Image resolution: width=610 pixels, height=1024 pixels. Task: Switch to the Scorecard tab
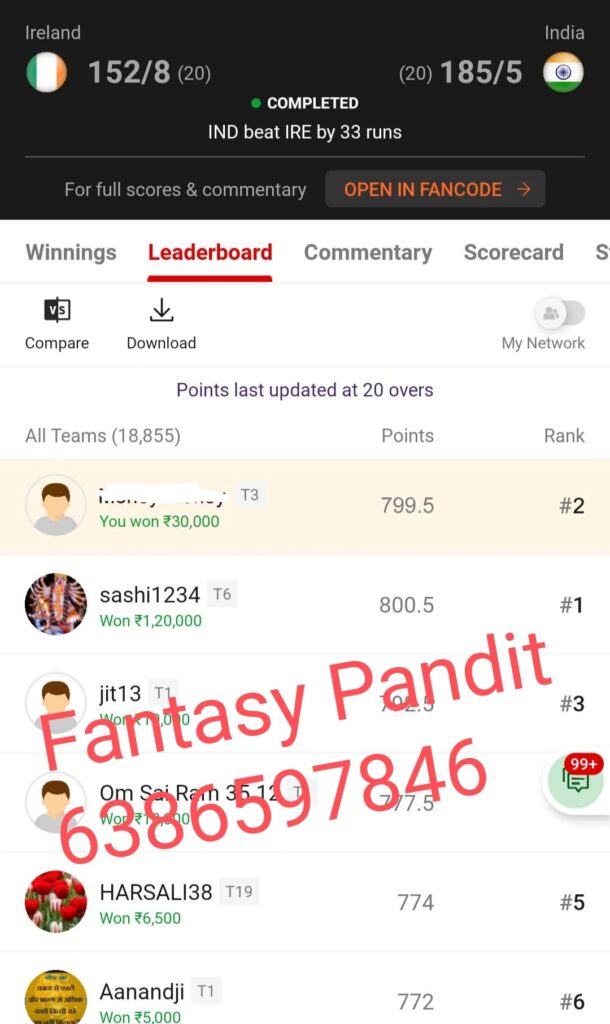(513, 252)
